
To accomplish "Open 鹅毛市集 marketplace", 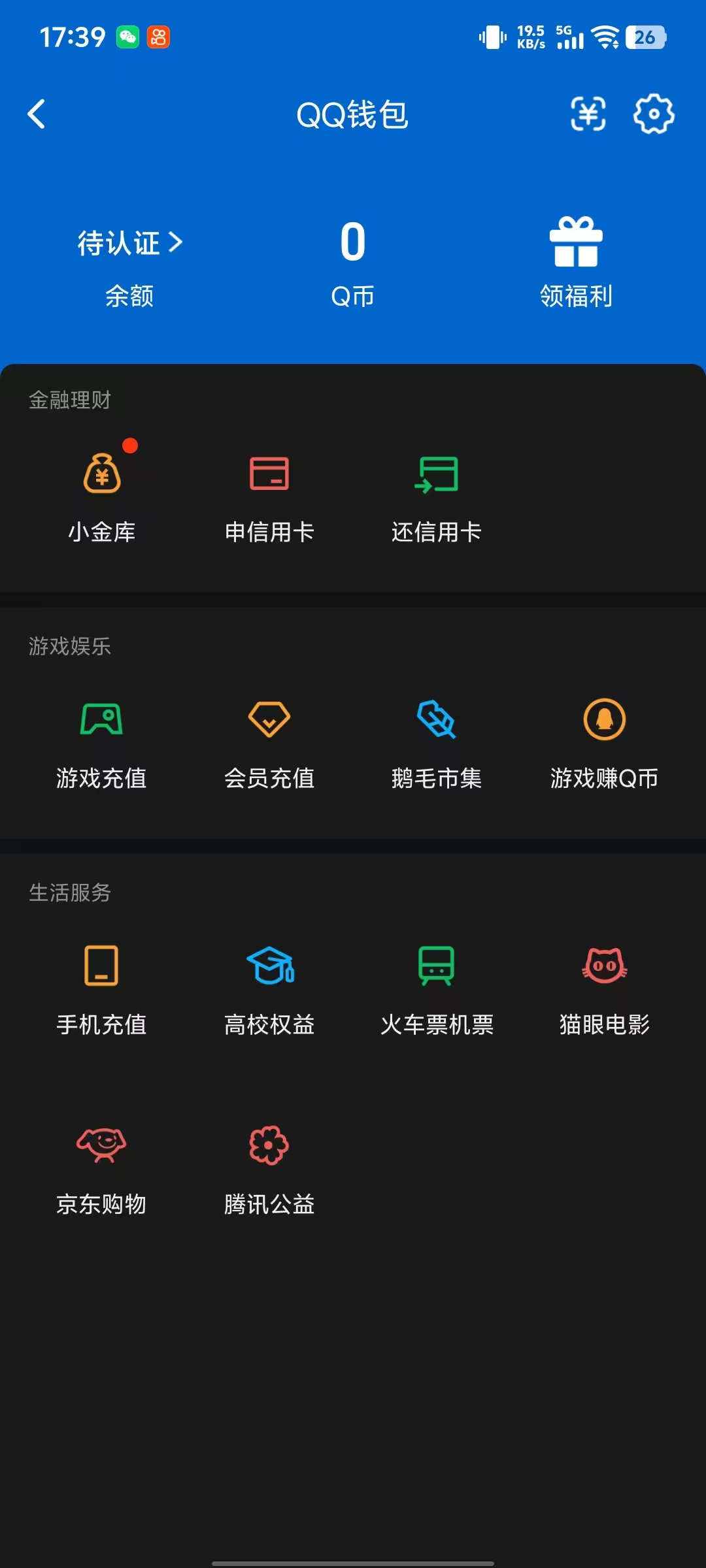I will pos(436,745).
